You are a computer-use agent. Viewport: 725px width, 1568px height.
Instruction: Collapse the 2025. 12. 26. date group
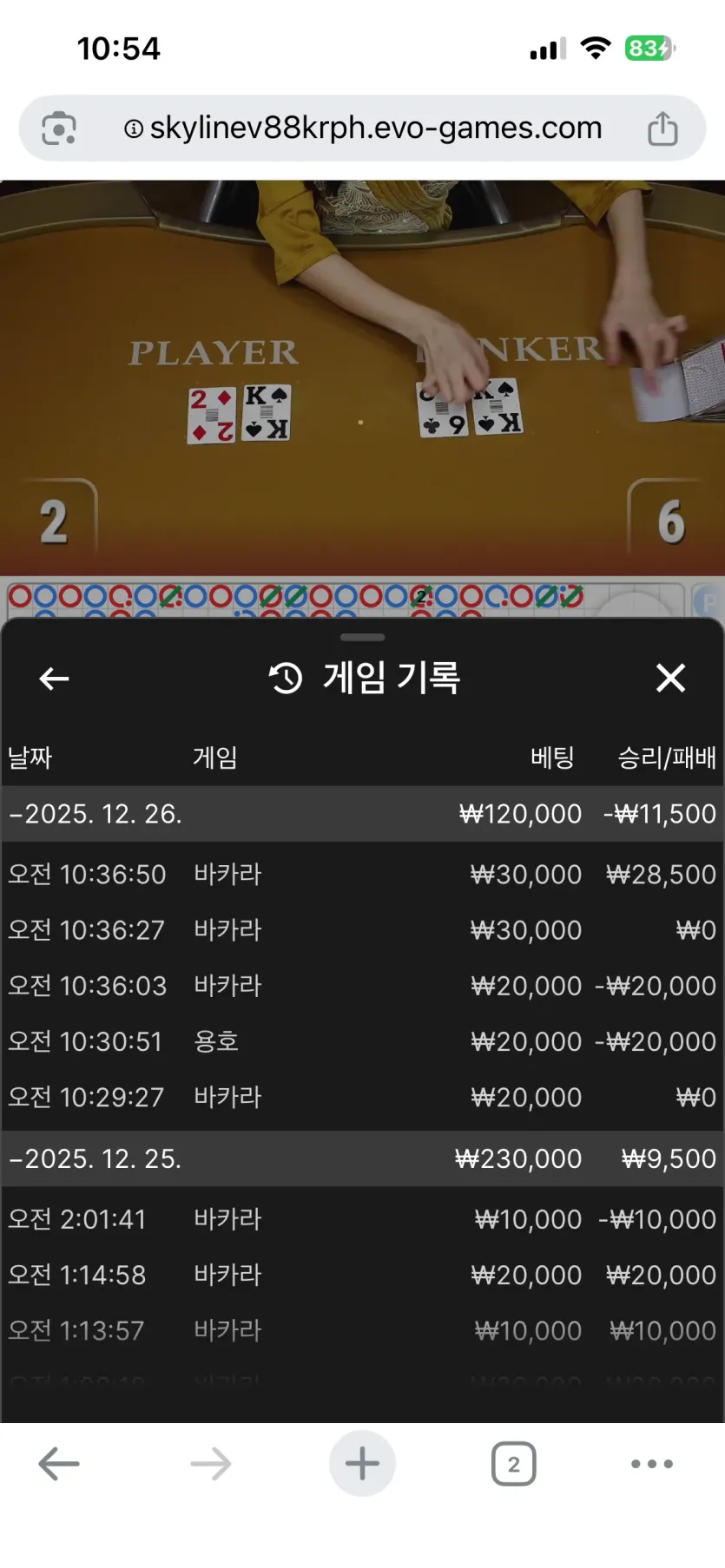point(362,814)
